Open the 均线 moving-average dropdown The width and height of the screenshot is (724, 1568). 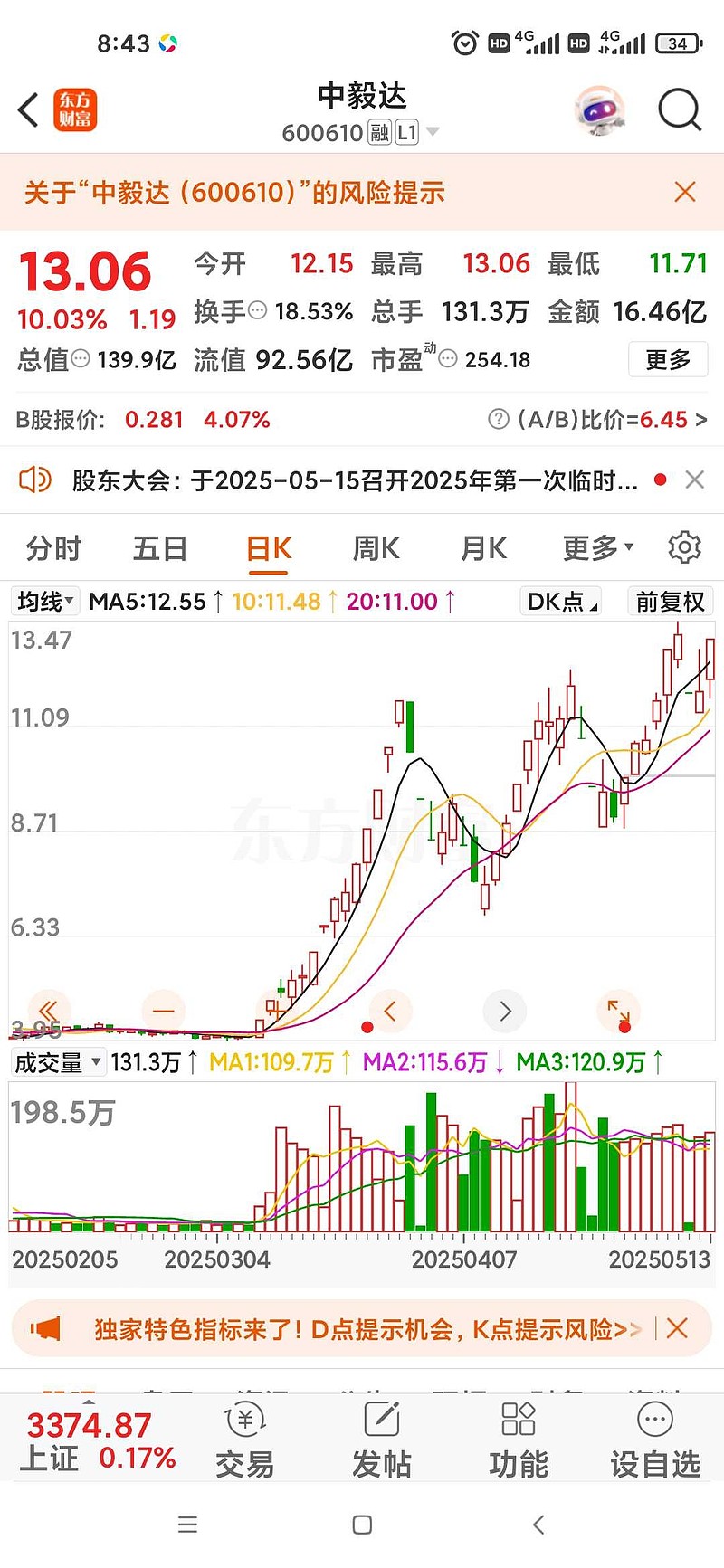(44, 601)
